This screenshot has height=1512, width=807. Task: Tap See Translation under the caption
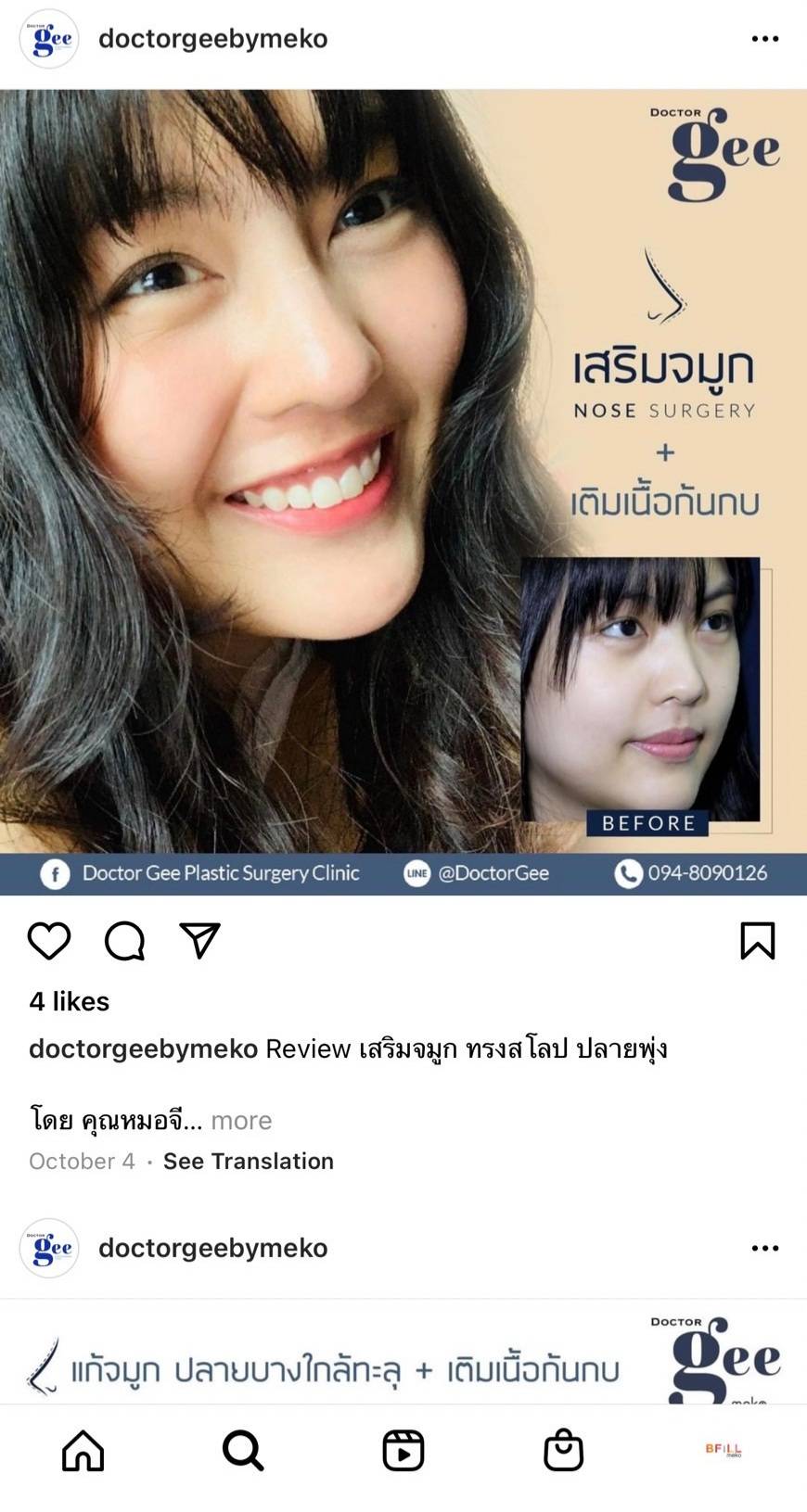pyautogui.click(x=248, y=1162)
